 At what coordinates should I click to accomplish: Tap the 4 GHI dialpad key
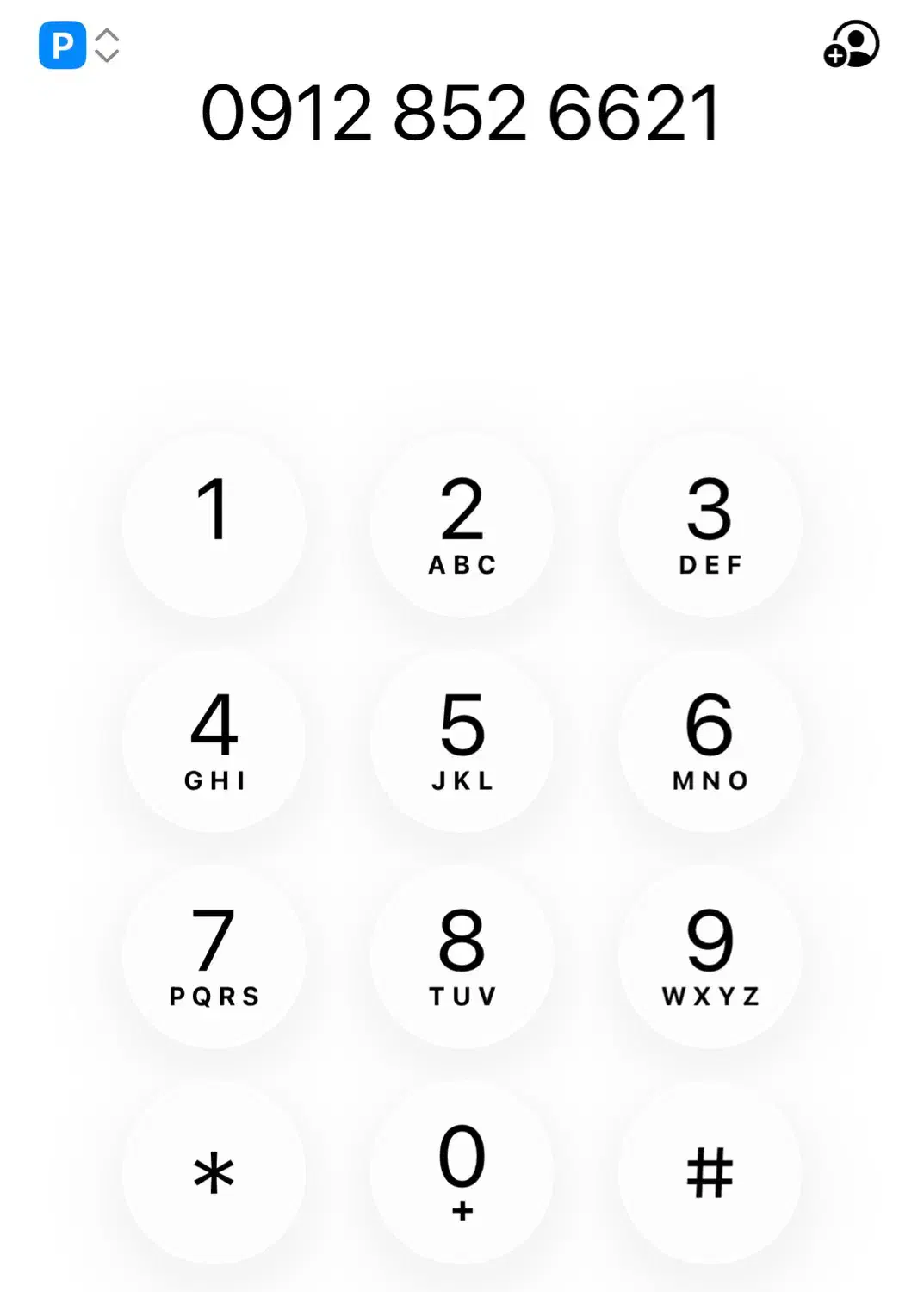pos(215,741)
